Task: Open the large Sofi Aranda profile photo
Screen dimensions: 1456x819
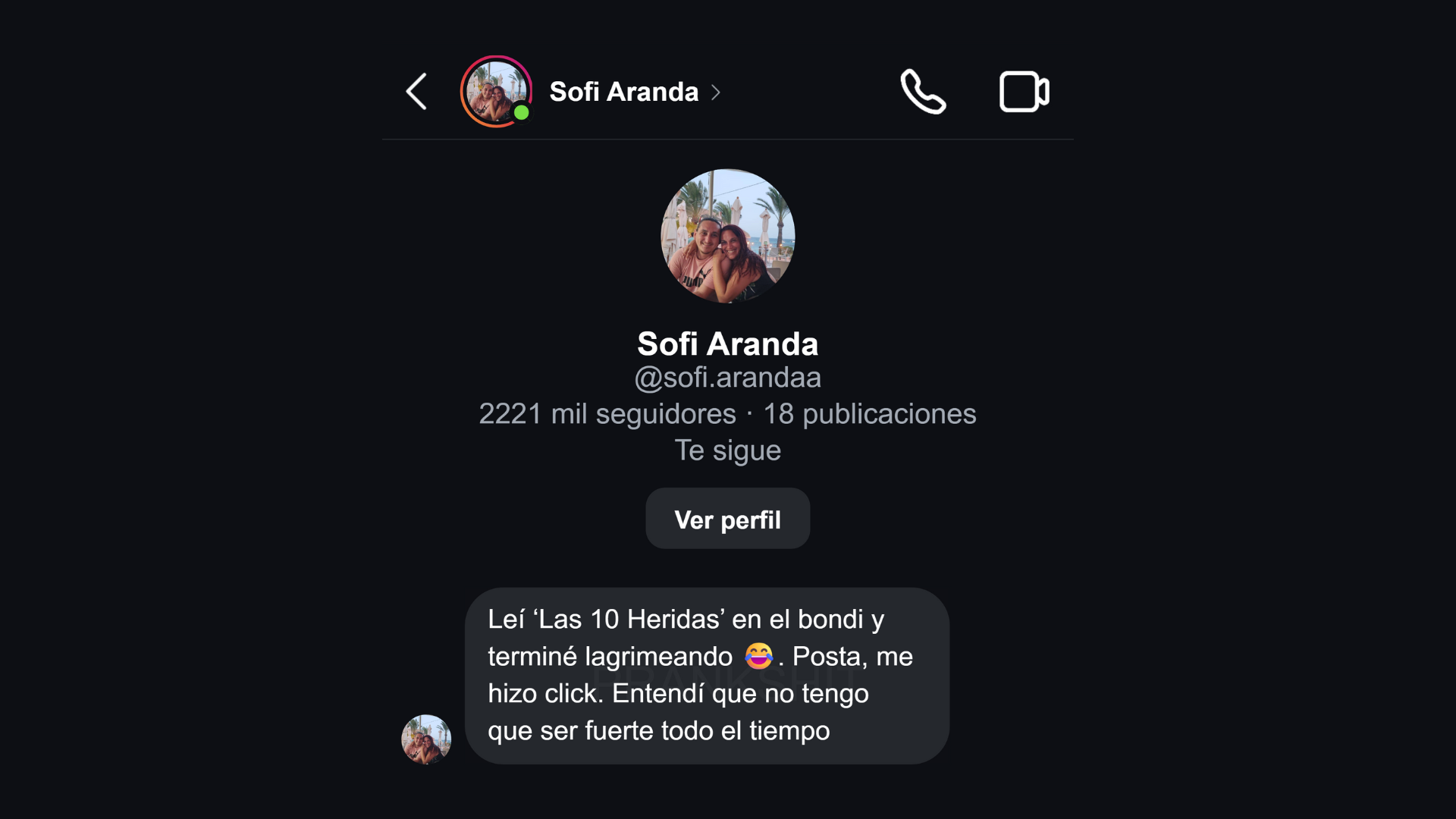Action: (727, 236)
